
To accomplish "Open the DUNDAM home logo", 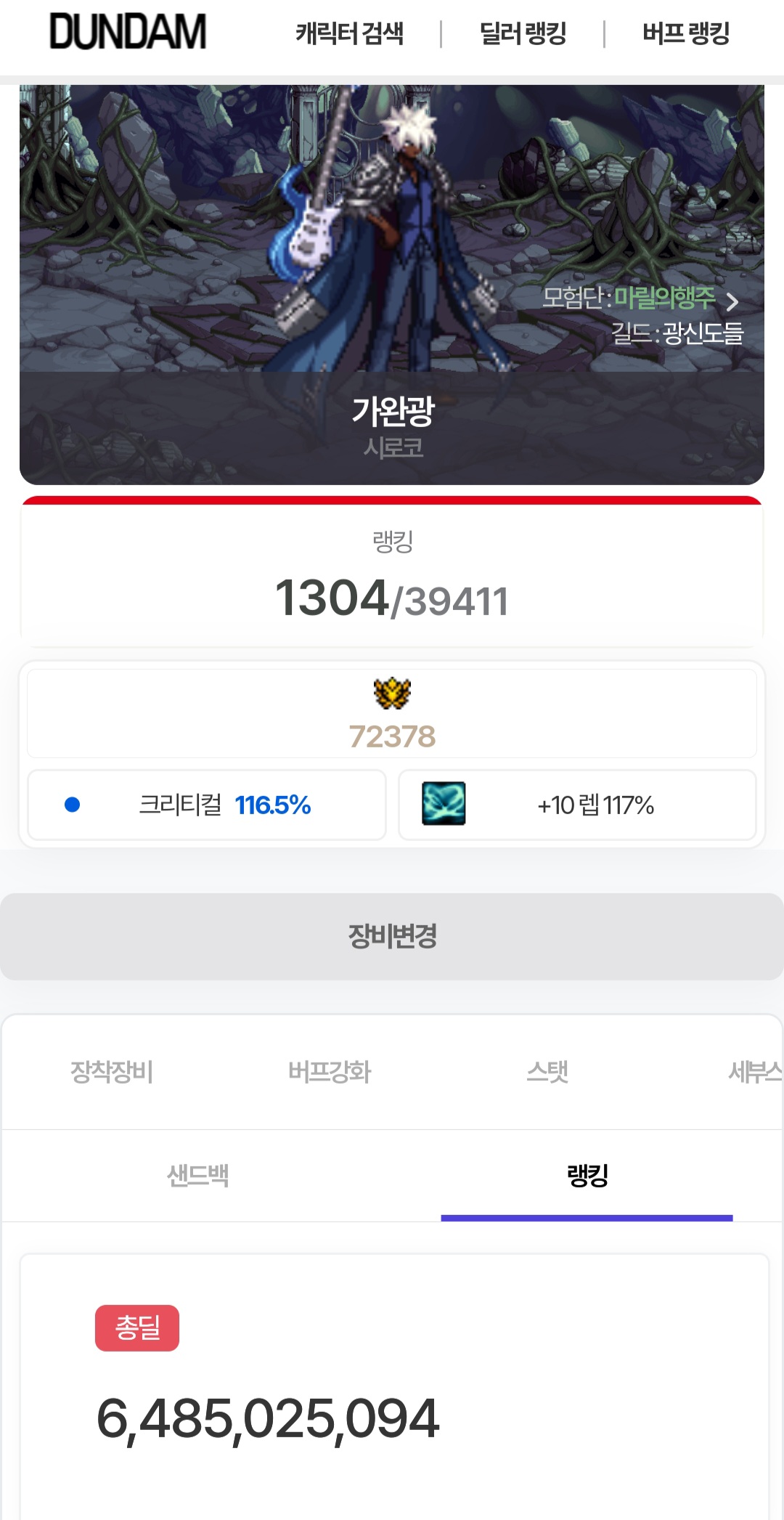I will coord(128,33).
